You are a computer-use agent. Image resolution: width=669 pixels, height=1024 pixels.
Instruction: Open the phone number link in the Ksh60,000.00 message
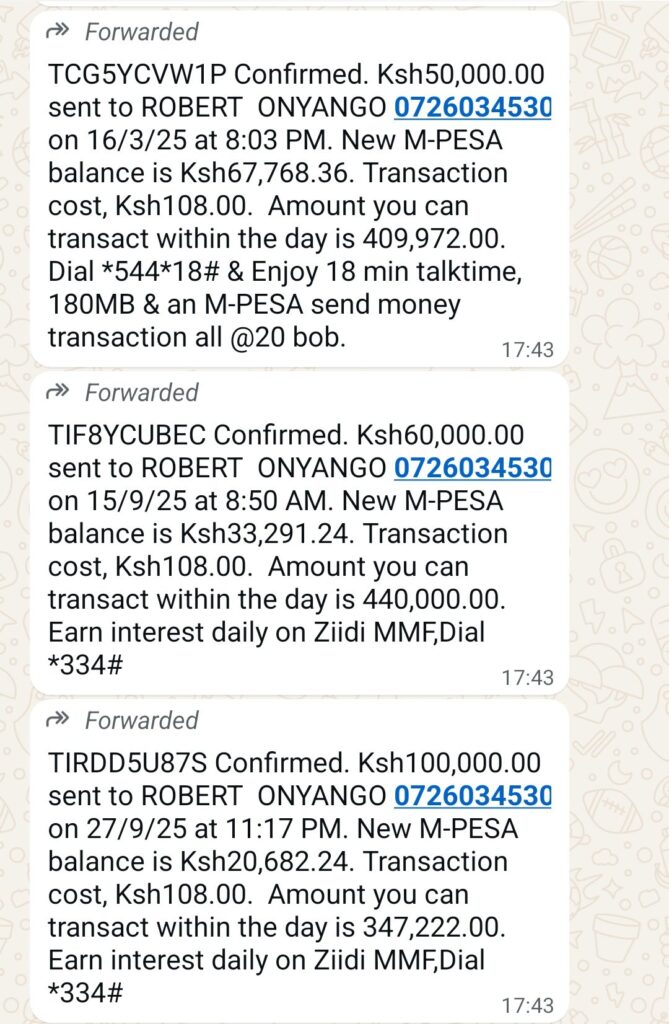[472, 468]
